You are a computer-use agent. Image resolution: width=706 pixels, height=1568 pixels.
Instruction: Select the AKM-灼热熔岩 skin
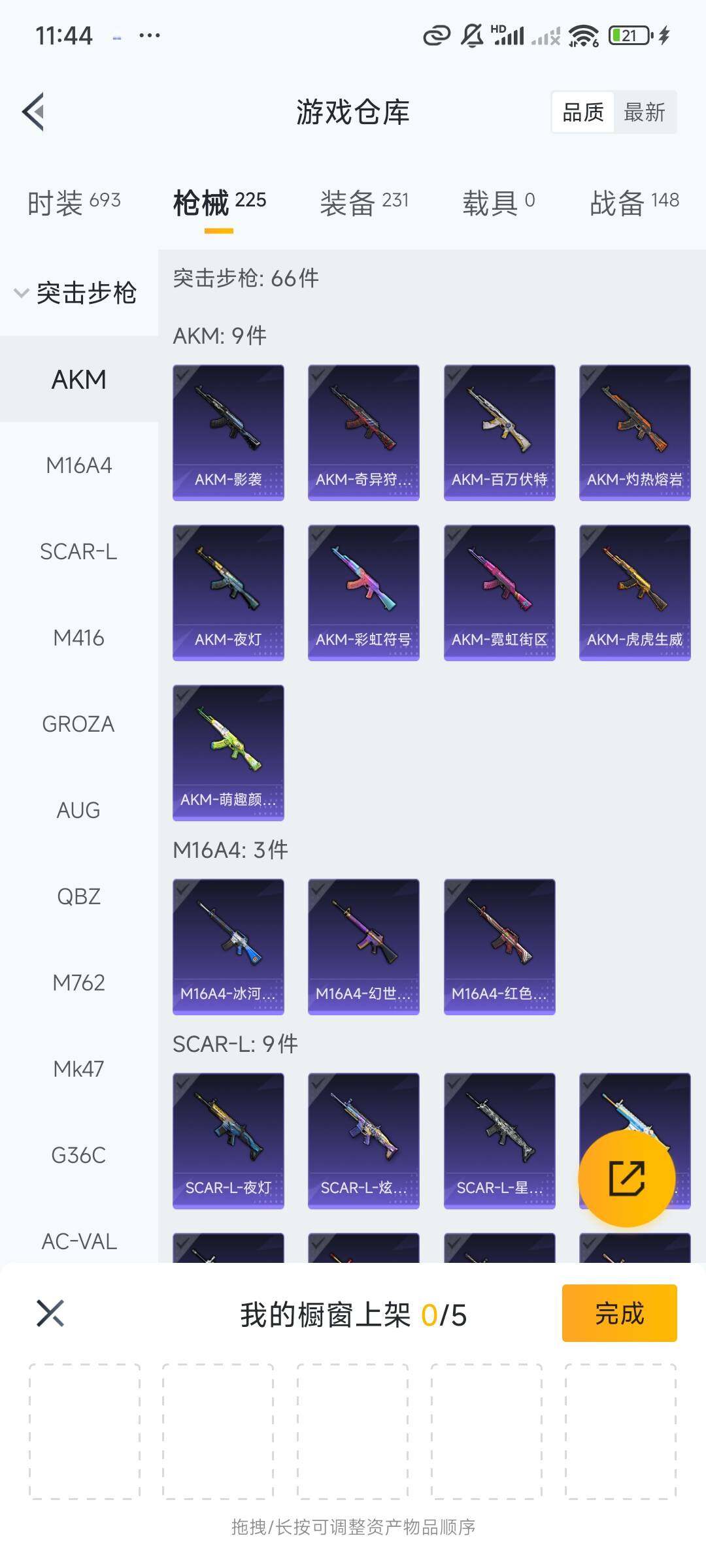[x=635, y=433]
